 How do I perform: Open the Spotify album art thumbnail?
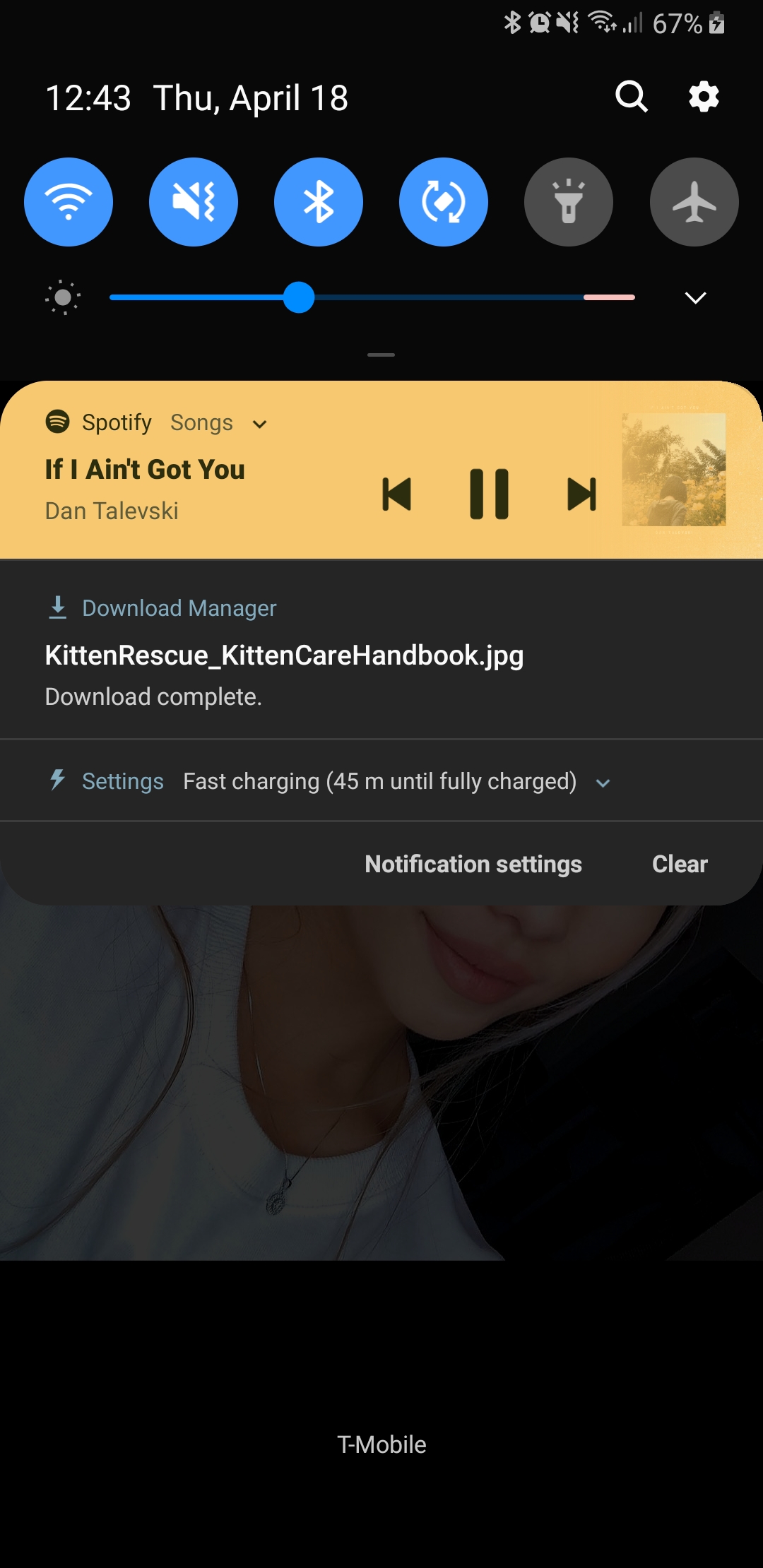pyautogui.click(x=674, y=470)
